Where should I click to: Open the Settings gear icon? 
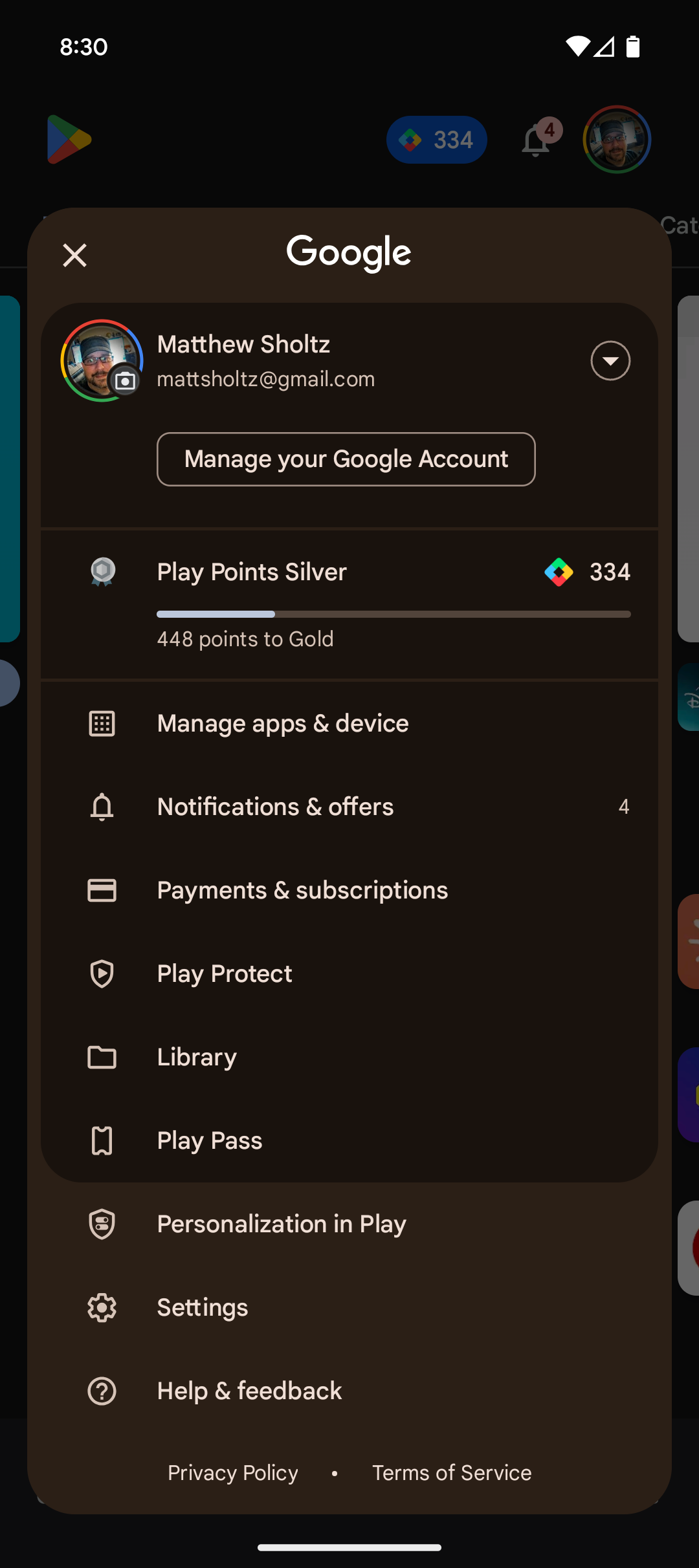coord(102,1307)
